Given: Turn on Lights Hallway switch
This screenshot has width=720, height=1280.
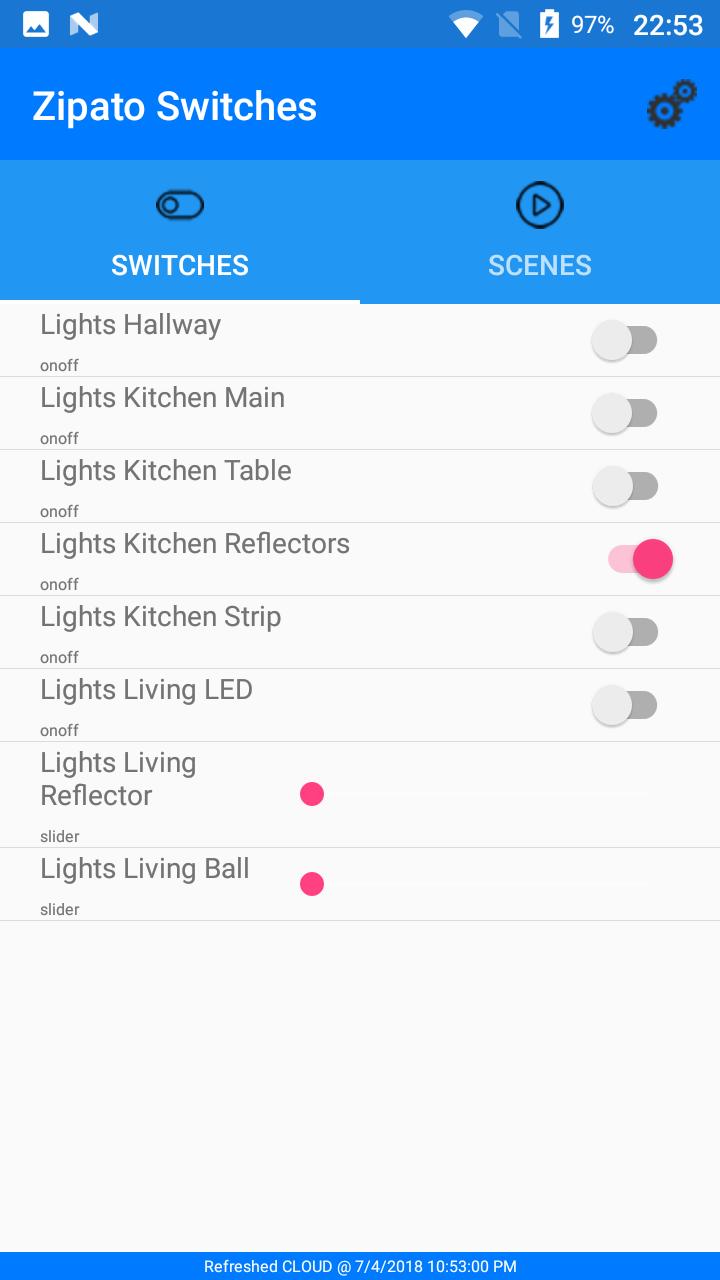Looking at the screenshot, I should pyautogui.click(x=624, y=340).
